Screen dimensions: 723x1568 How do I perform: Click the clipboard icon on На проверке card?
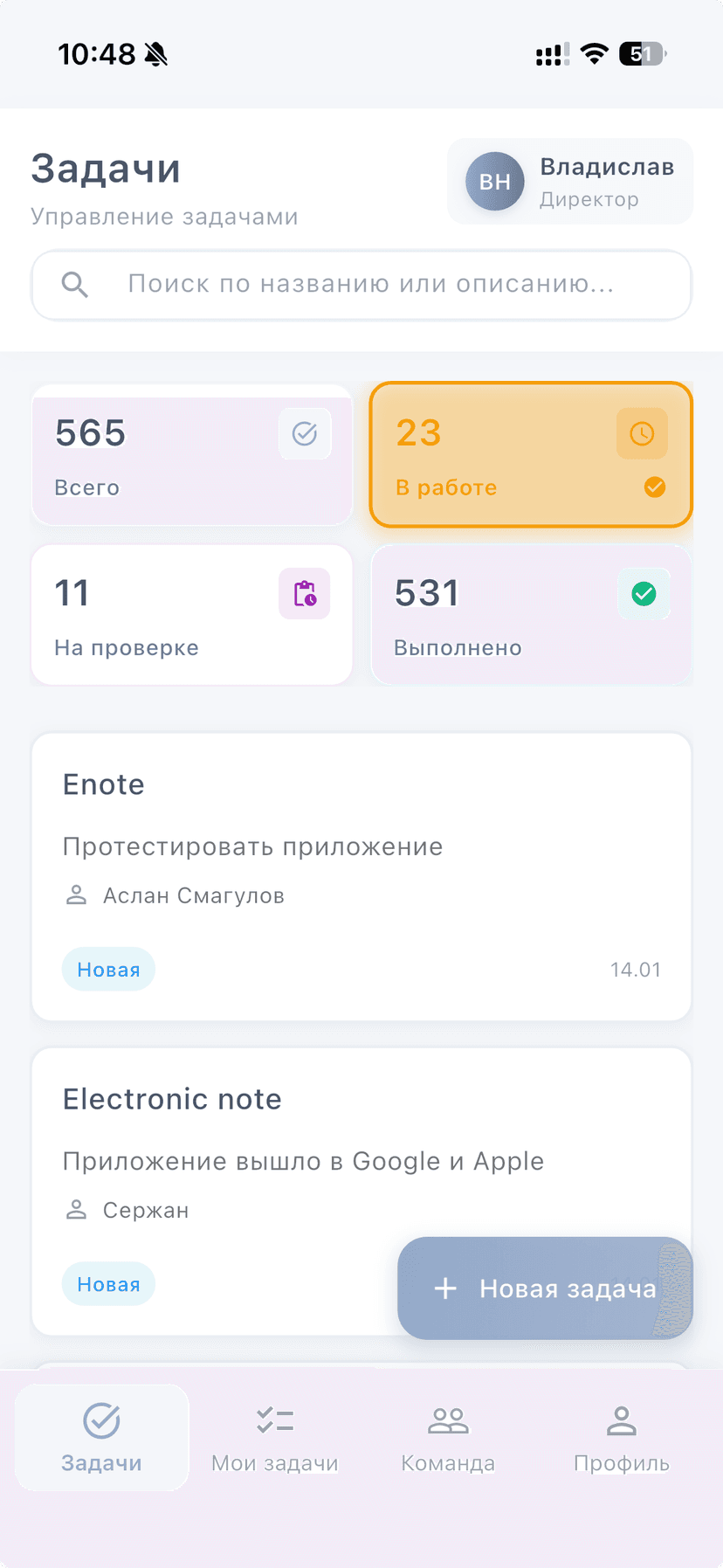click(304, 593)
